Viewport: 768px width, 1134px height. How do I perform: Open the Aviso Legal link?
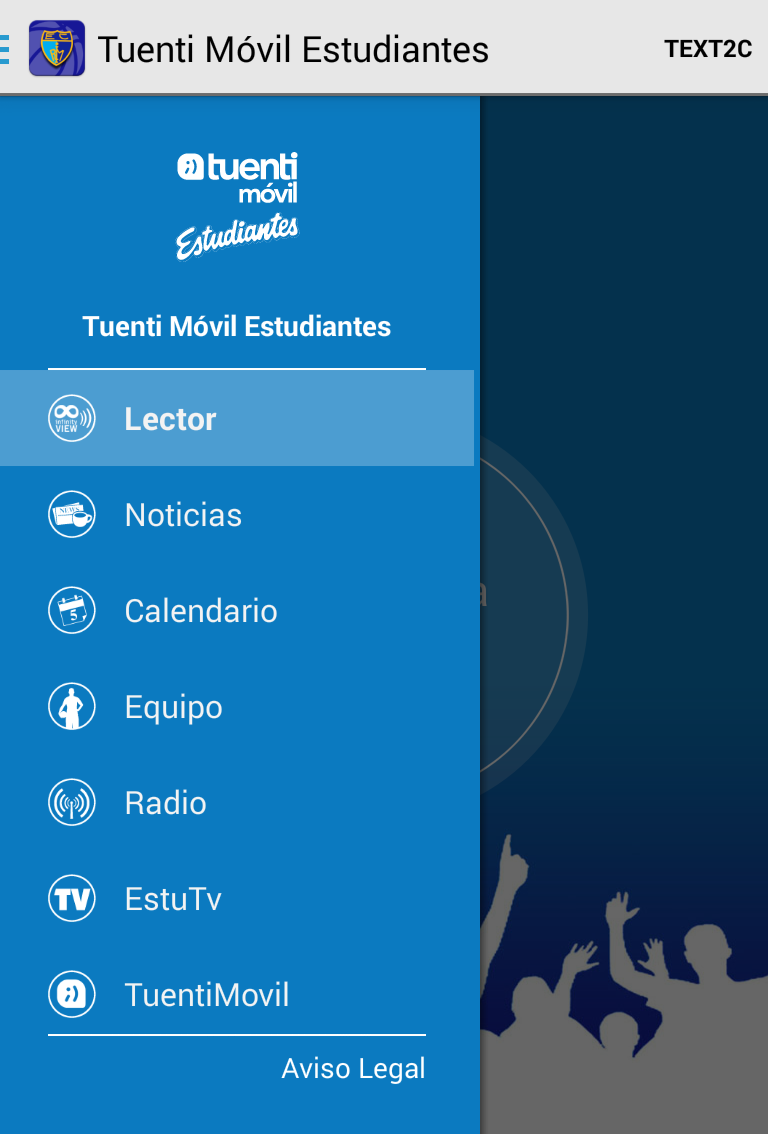353,1069
